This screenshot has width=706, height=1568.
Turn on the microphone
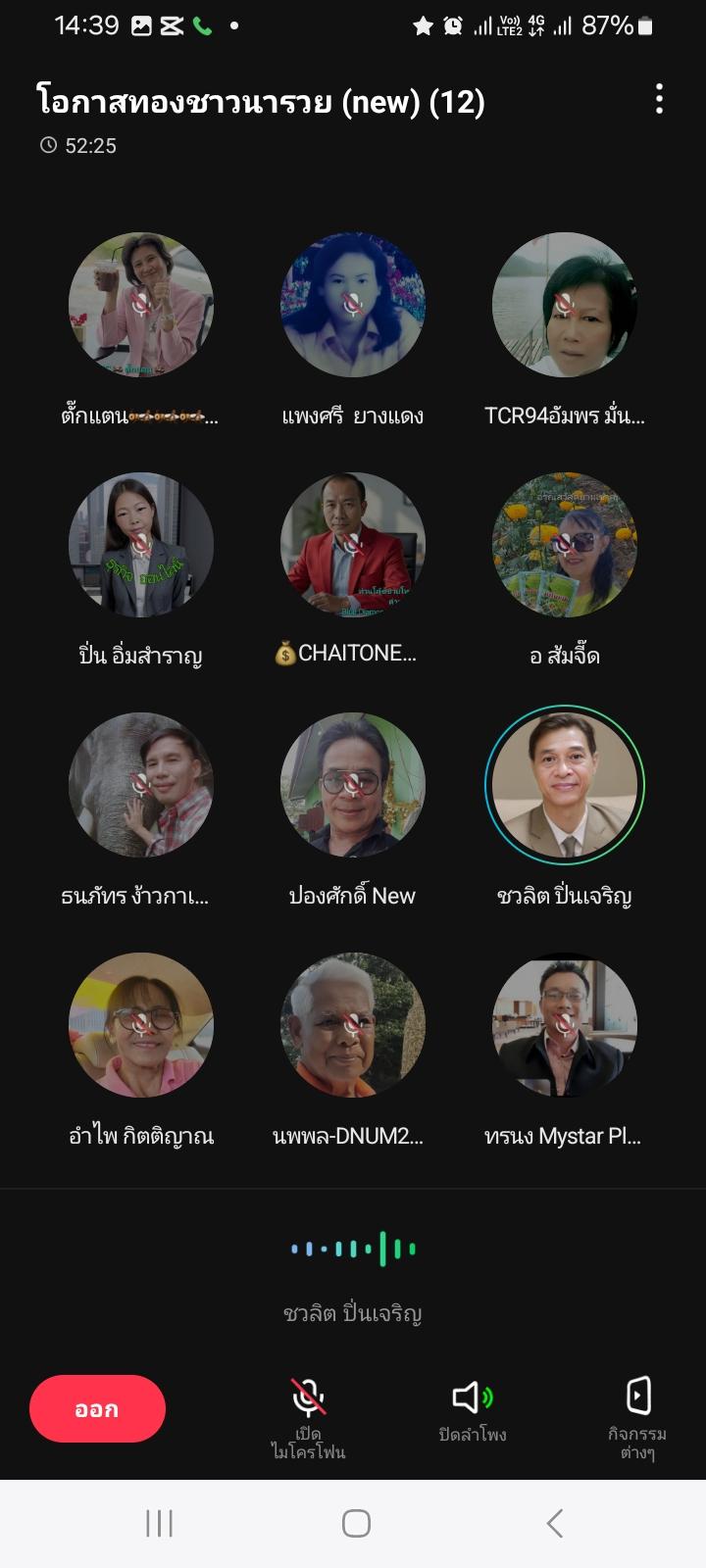pyautogui.click(x=308, y=1417)
